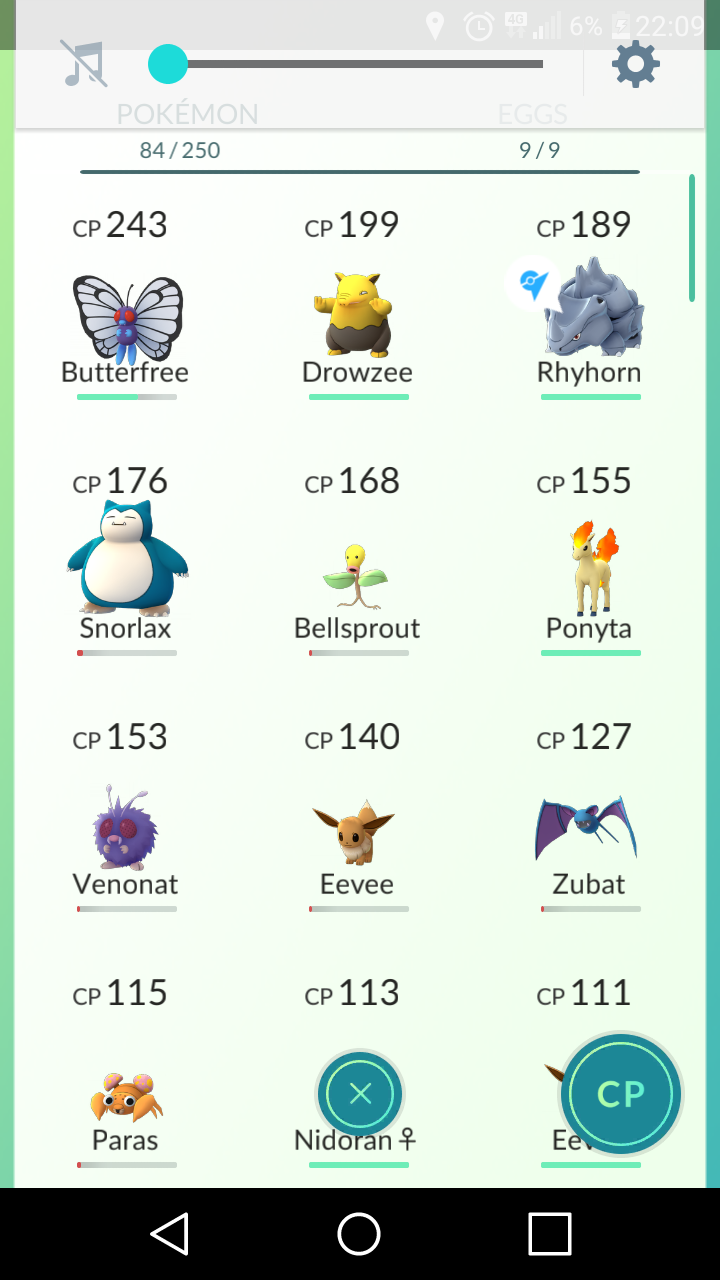
Task: Close the Pokémon list with the X button
Action: click(360, 1094)
